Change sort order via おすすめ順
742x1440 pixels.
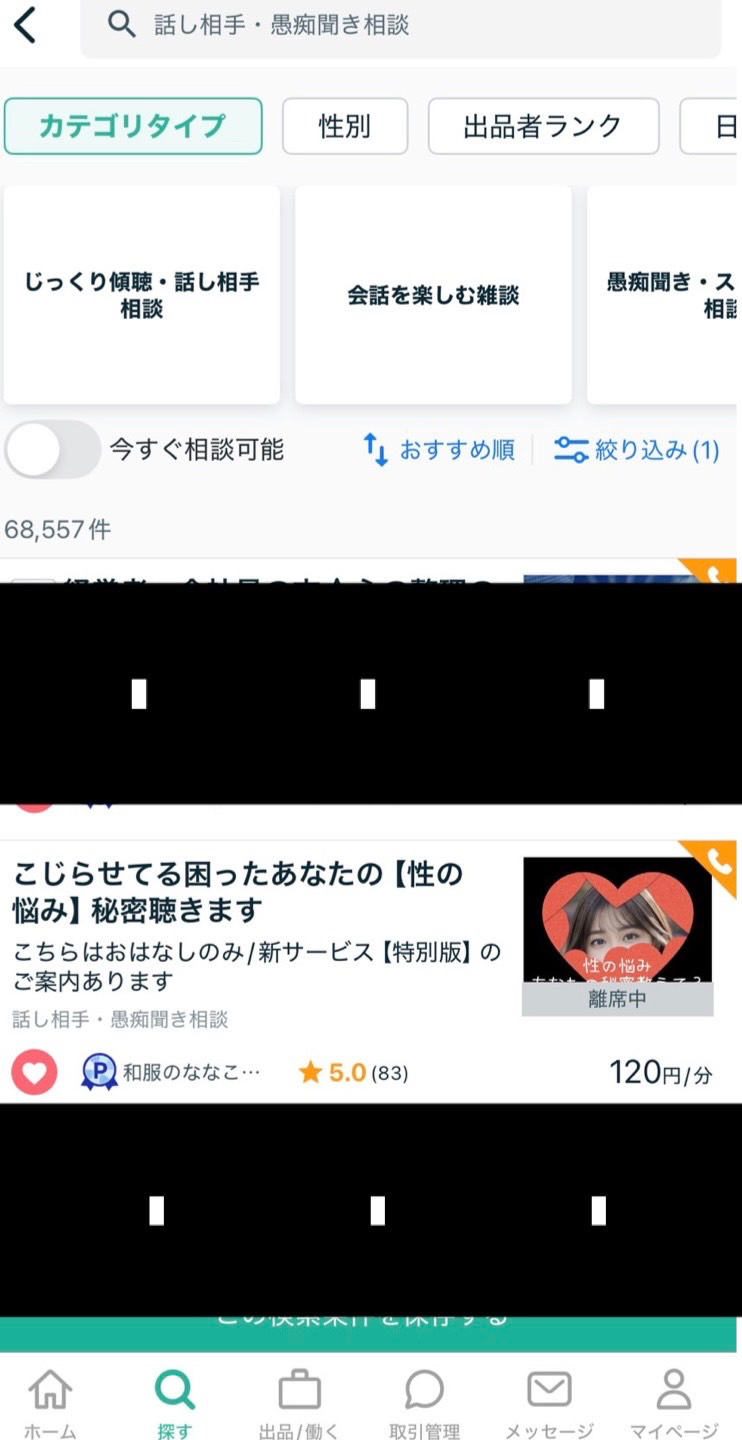click(x=438, y=450)
